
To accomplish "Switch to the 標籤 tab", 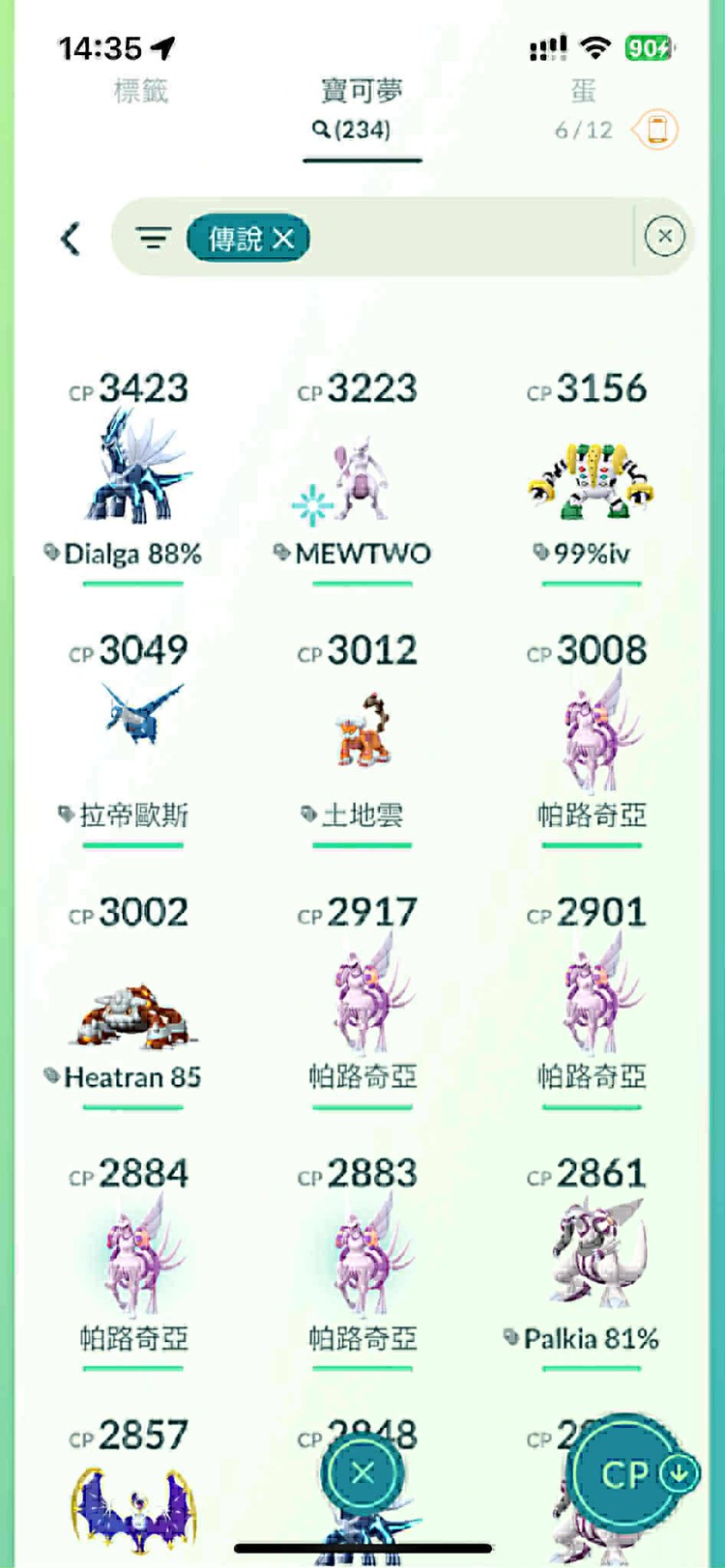I will (x=141, y=92).
